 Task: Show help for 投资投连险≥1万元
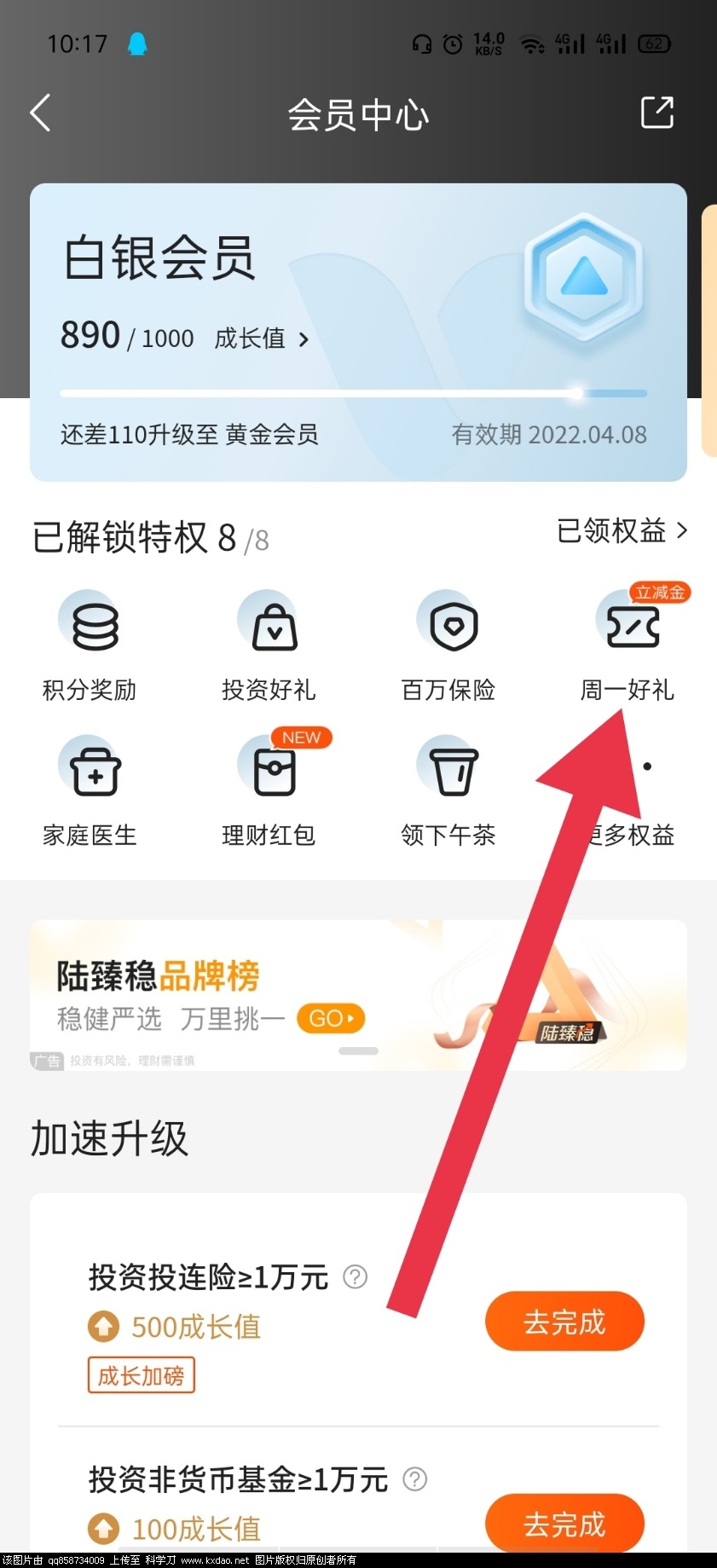[355, 1276]
